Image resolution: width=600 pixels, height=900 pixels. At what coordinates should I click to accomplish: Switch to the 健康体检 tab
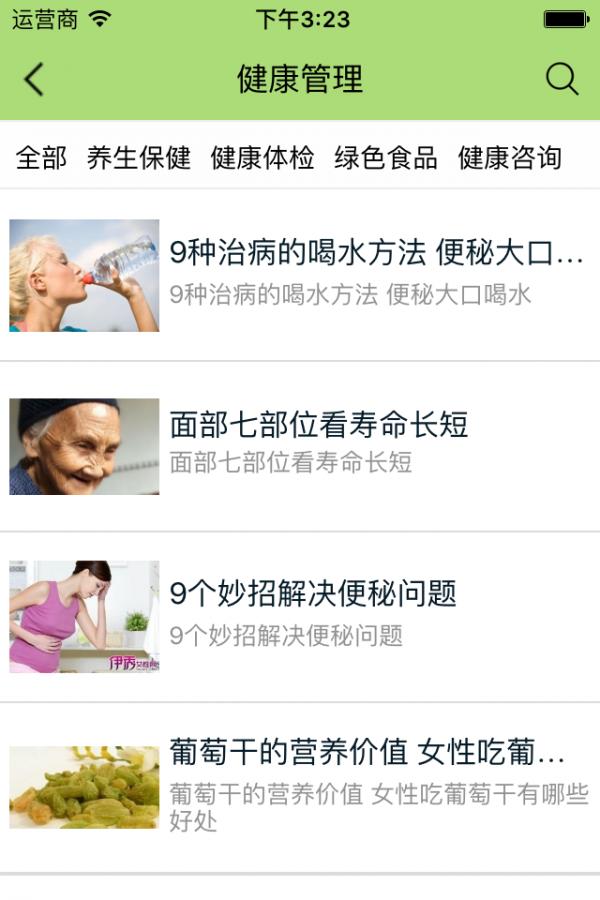[x=263, y=158]
